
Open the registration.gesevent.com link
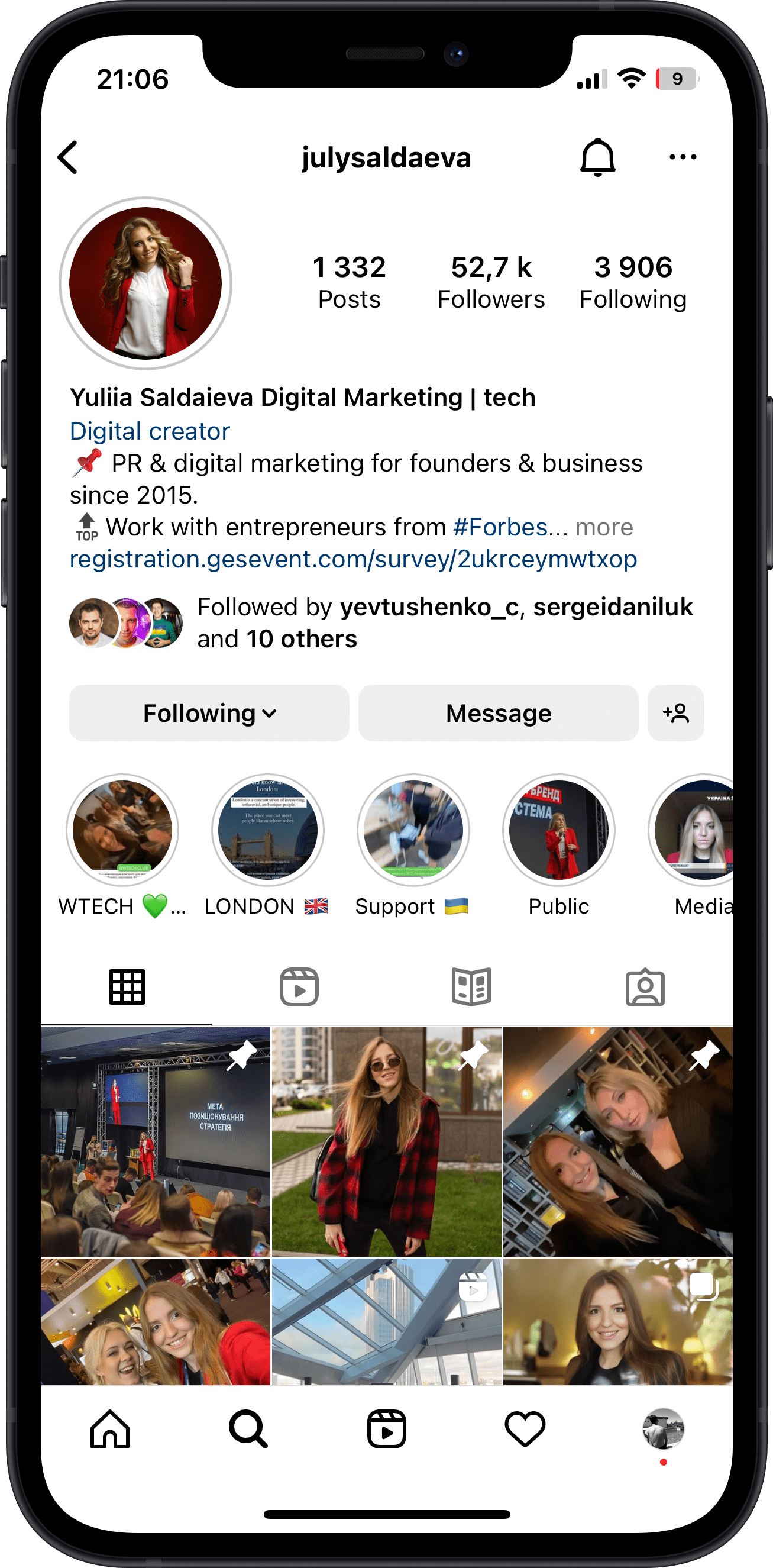coord(352,559)
